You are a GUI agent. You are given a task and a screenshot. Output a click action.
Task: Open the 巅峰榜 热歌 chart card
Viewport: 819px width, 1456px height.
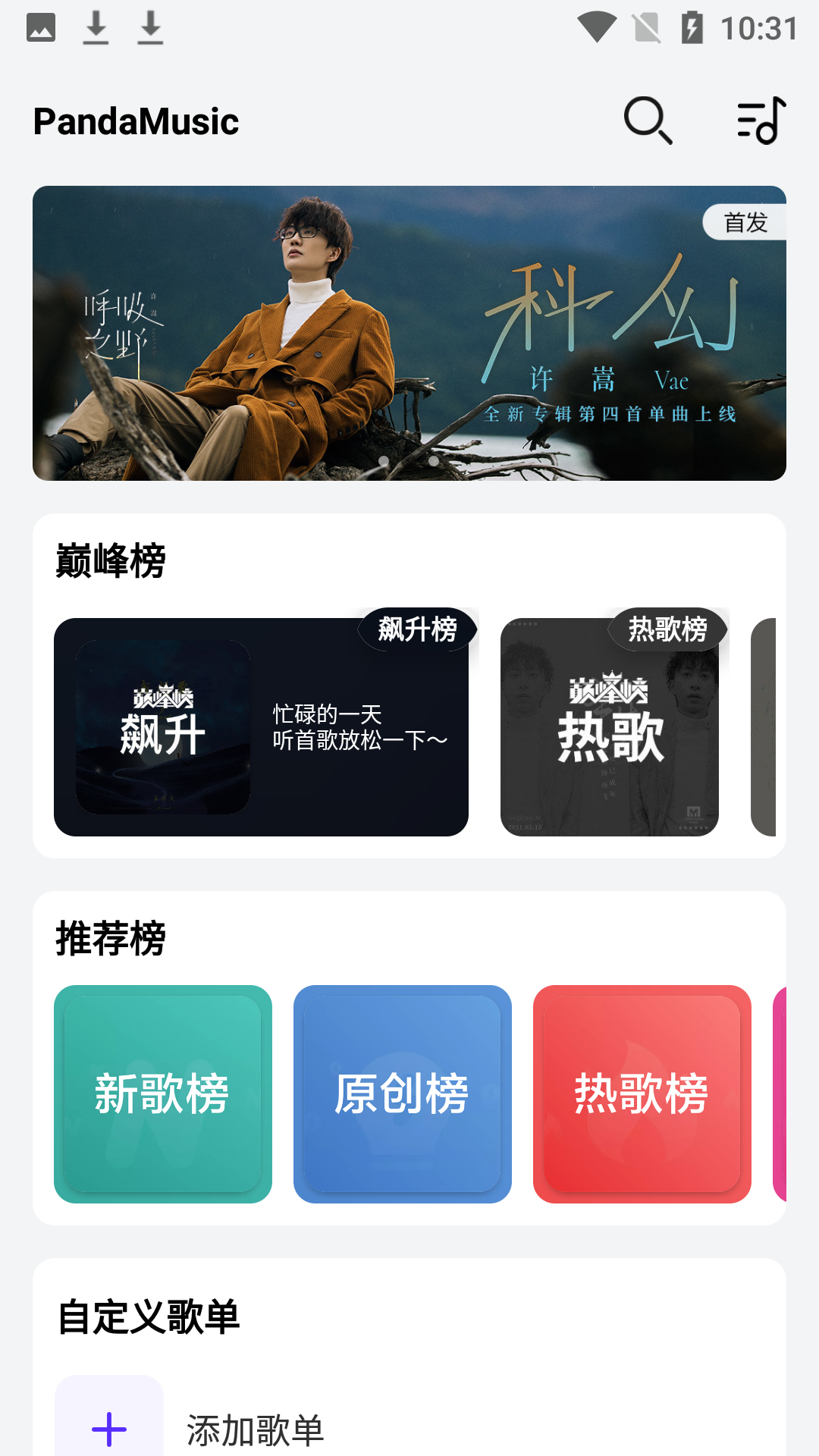tap(610, 726)
